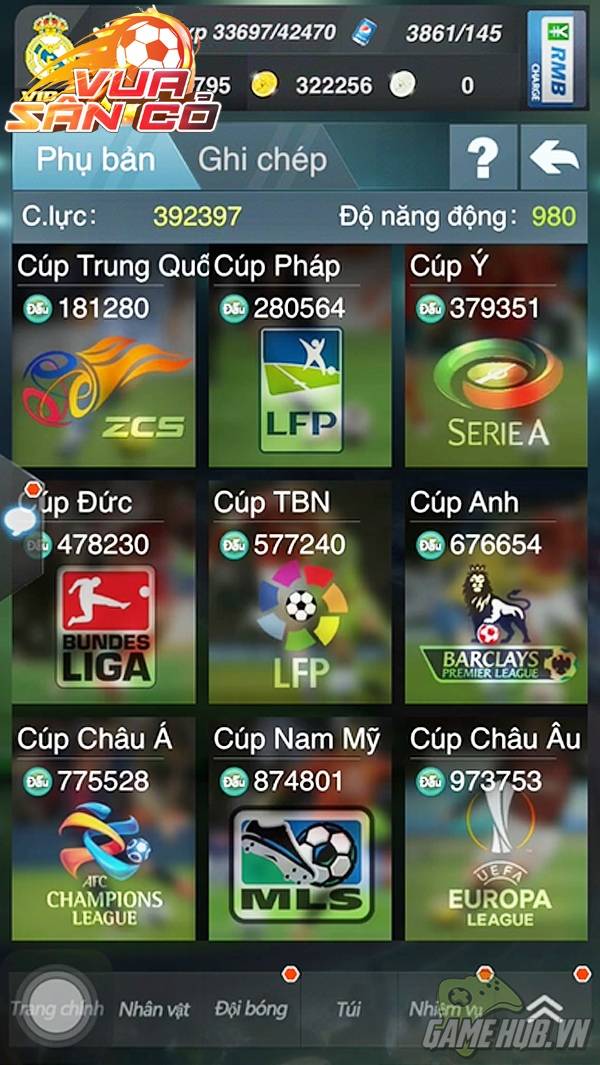Go to Trang chính in bottom bar
This screenshot has height=1065, width=600.
click(x=56, y=1008)
